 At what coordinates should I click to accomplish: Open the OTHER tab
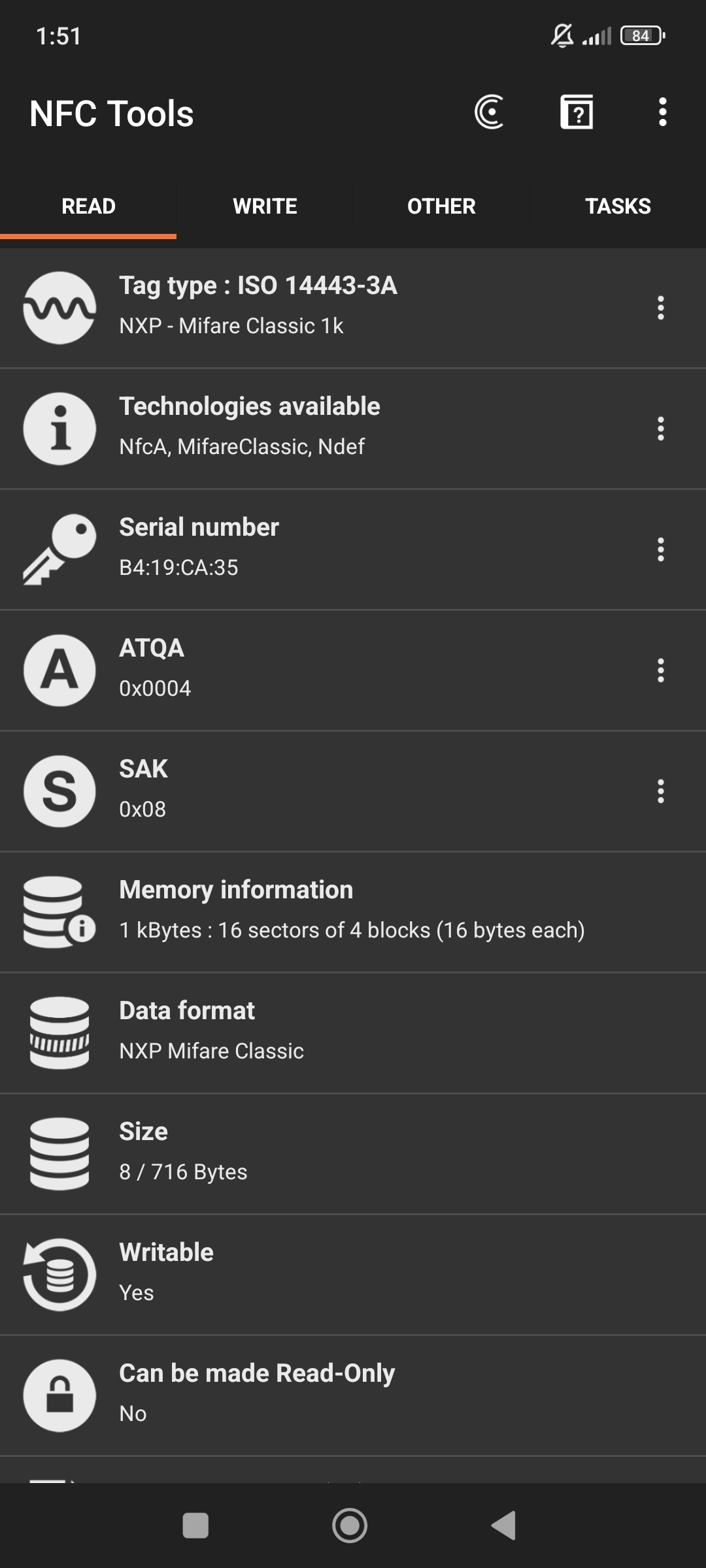tap(441, 206)
